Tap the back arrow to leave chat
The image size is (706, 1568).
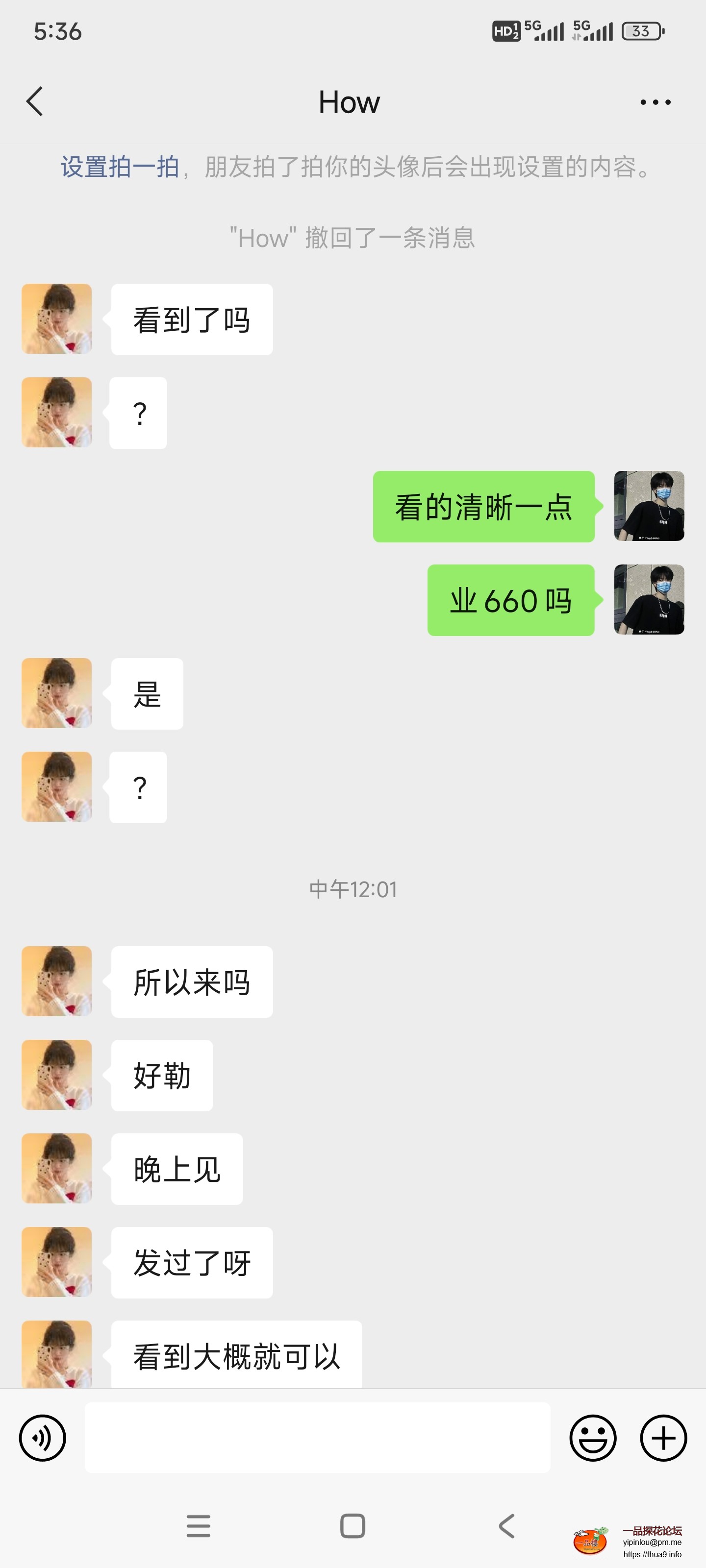[35, 101]
